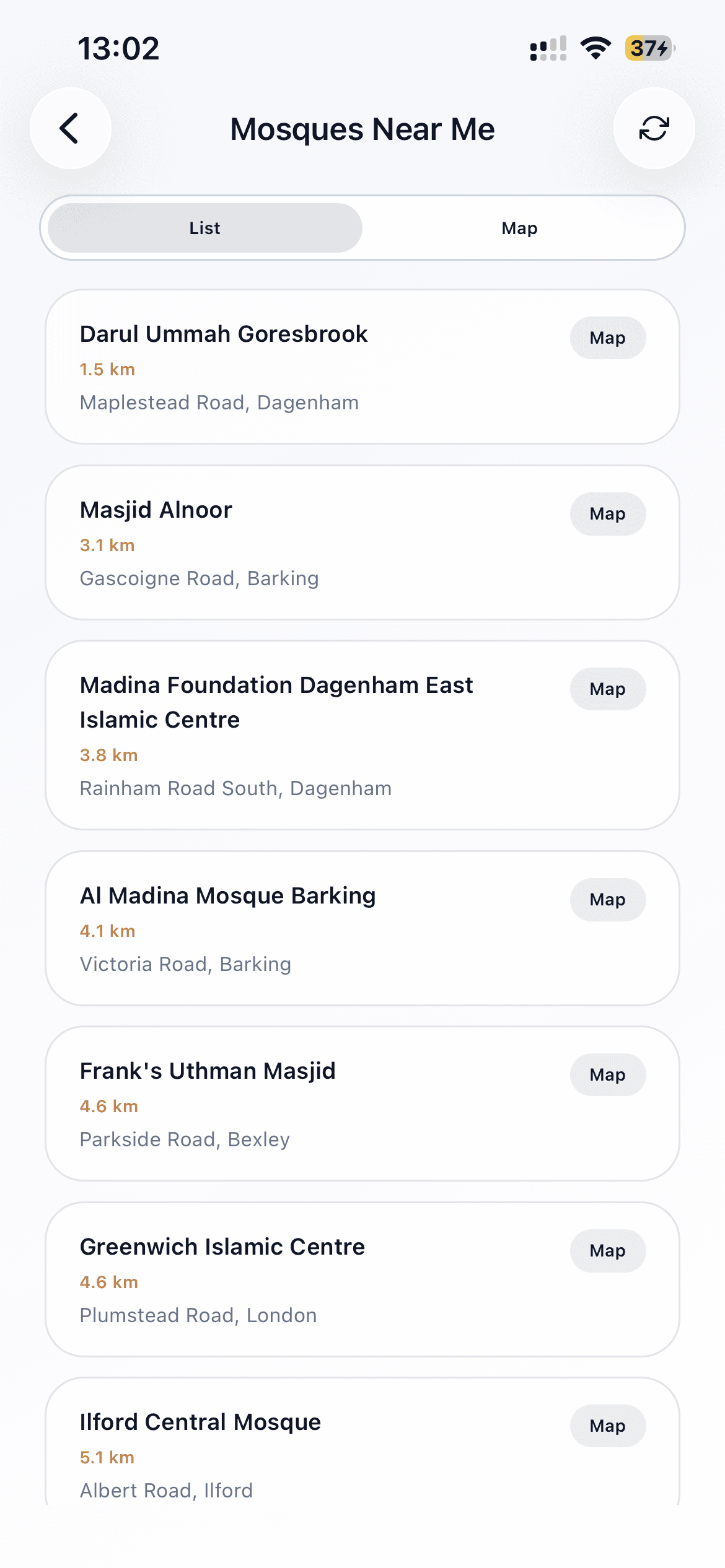Select the List tab
The height and width of the screenshot is (1568, 725).
pyautogui.click(x=204, y=227)
